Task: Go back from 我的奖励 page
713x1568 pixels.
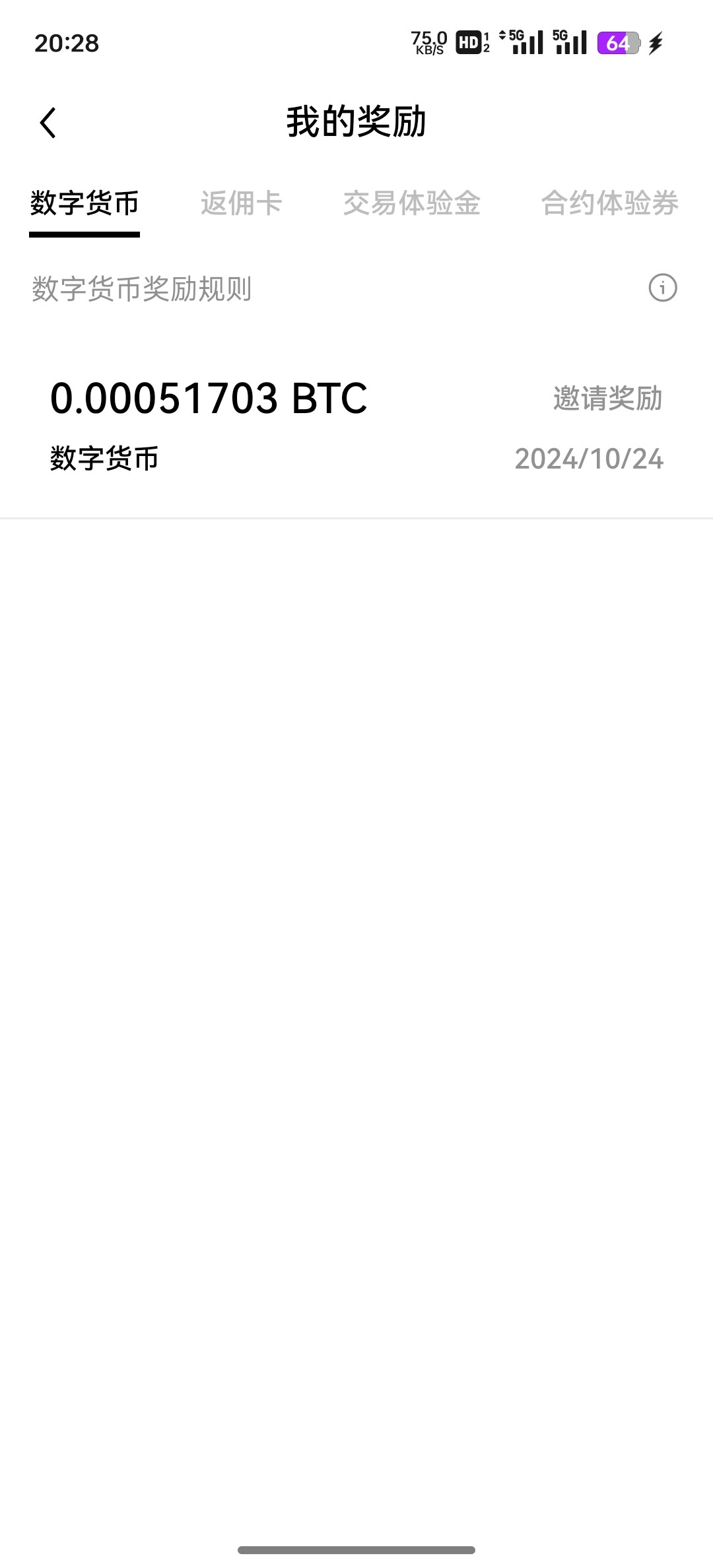Action: (48, 123)
